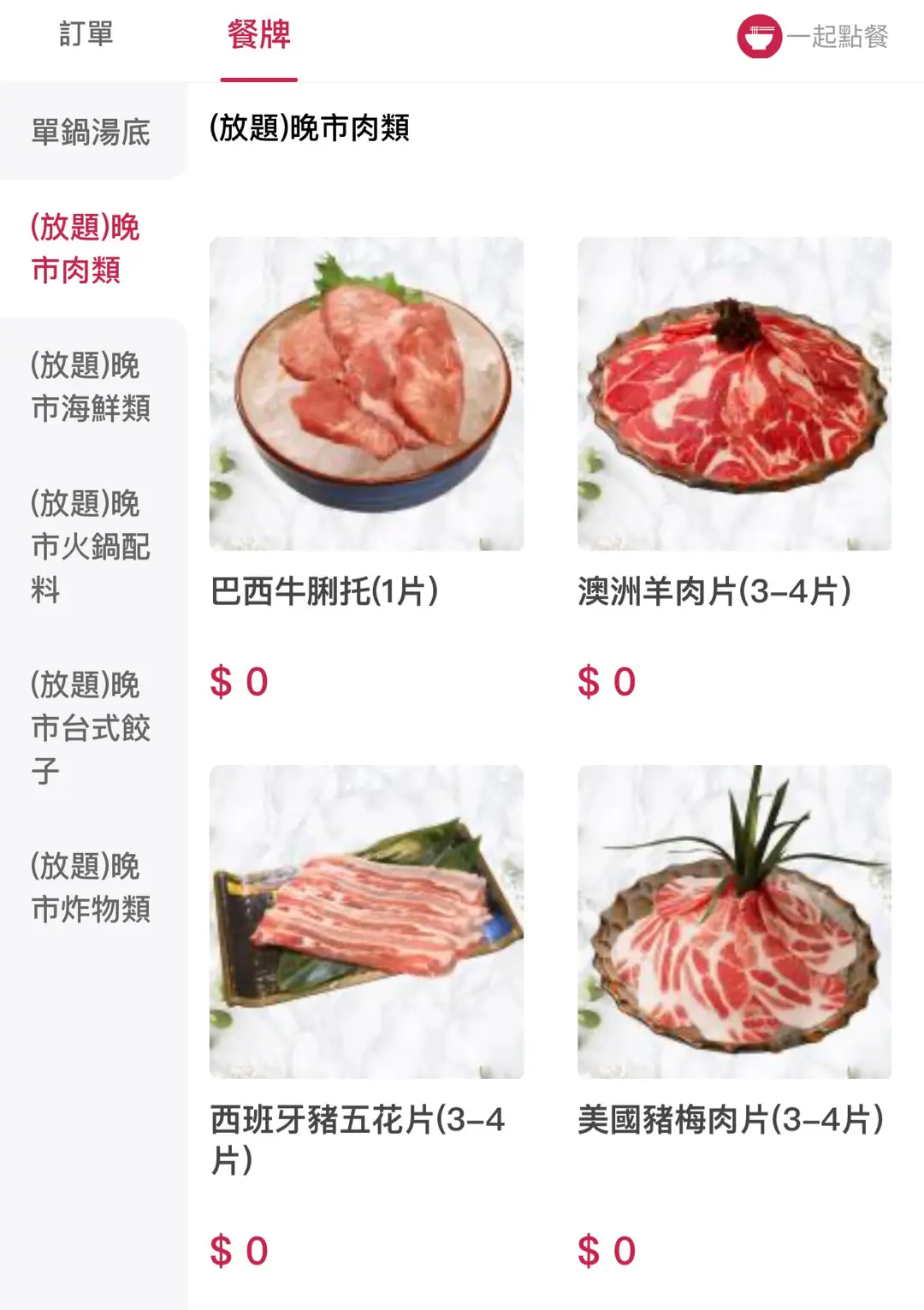The image size is (924, 1310).
Task: Open the 單鍋湯底 category
Action: [x=91, y=133]
